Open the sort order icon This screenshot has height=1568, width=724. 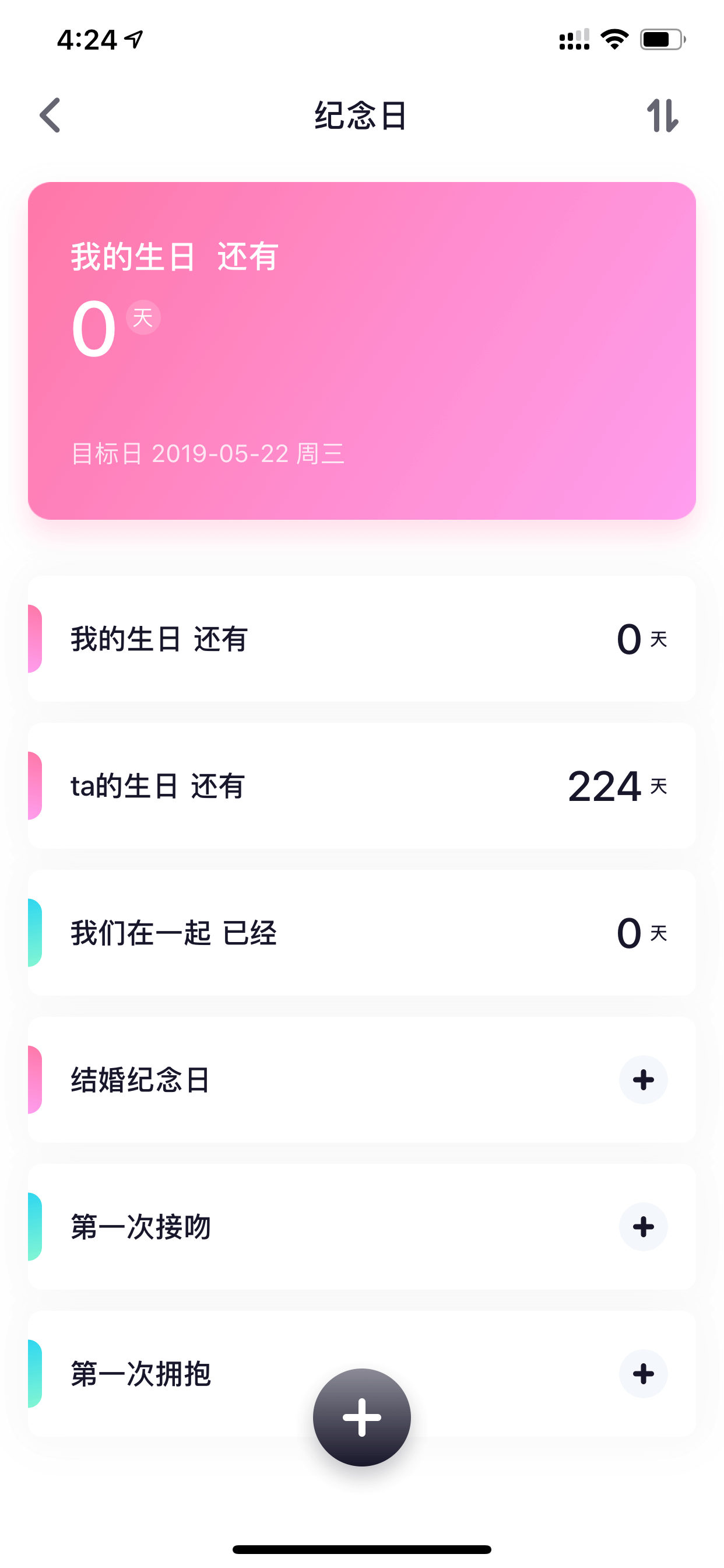point(663,115)
